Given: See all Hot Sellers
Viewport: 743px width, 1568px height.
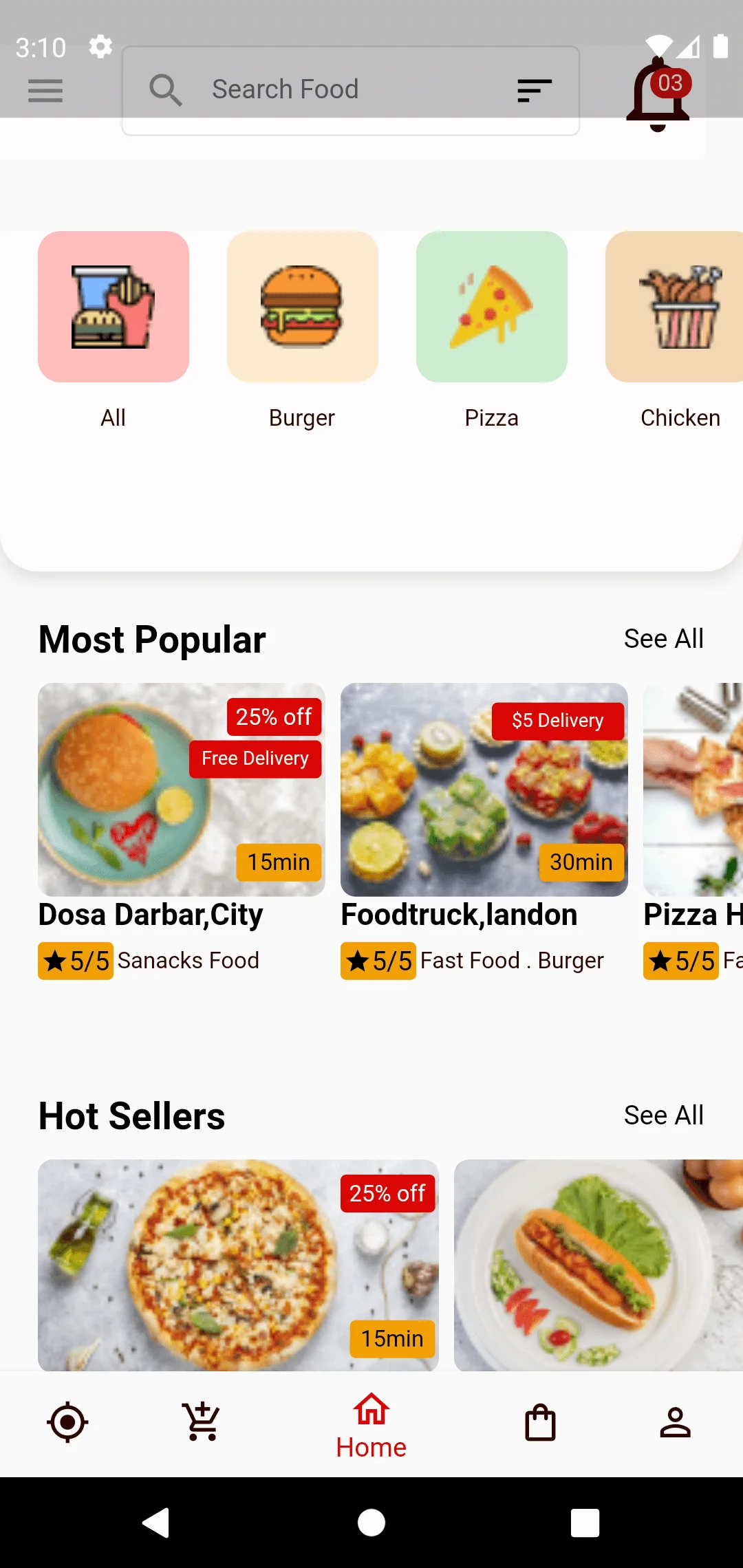Looking at the screenshot, I should pos(663,1115).
